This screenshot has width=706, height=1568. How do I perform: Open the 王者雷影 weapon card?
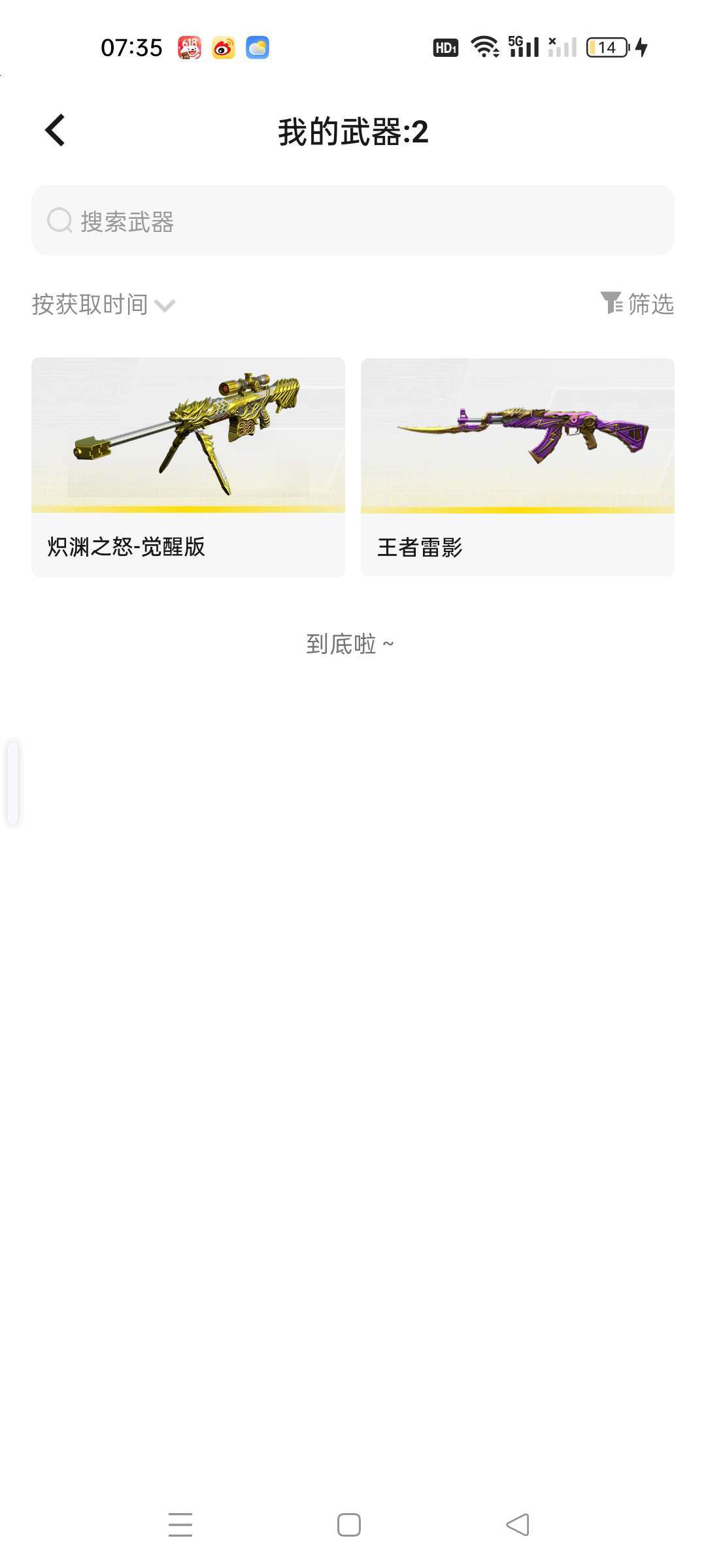[x=517, y=466]
